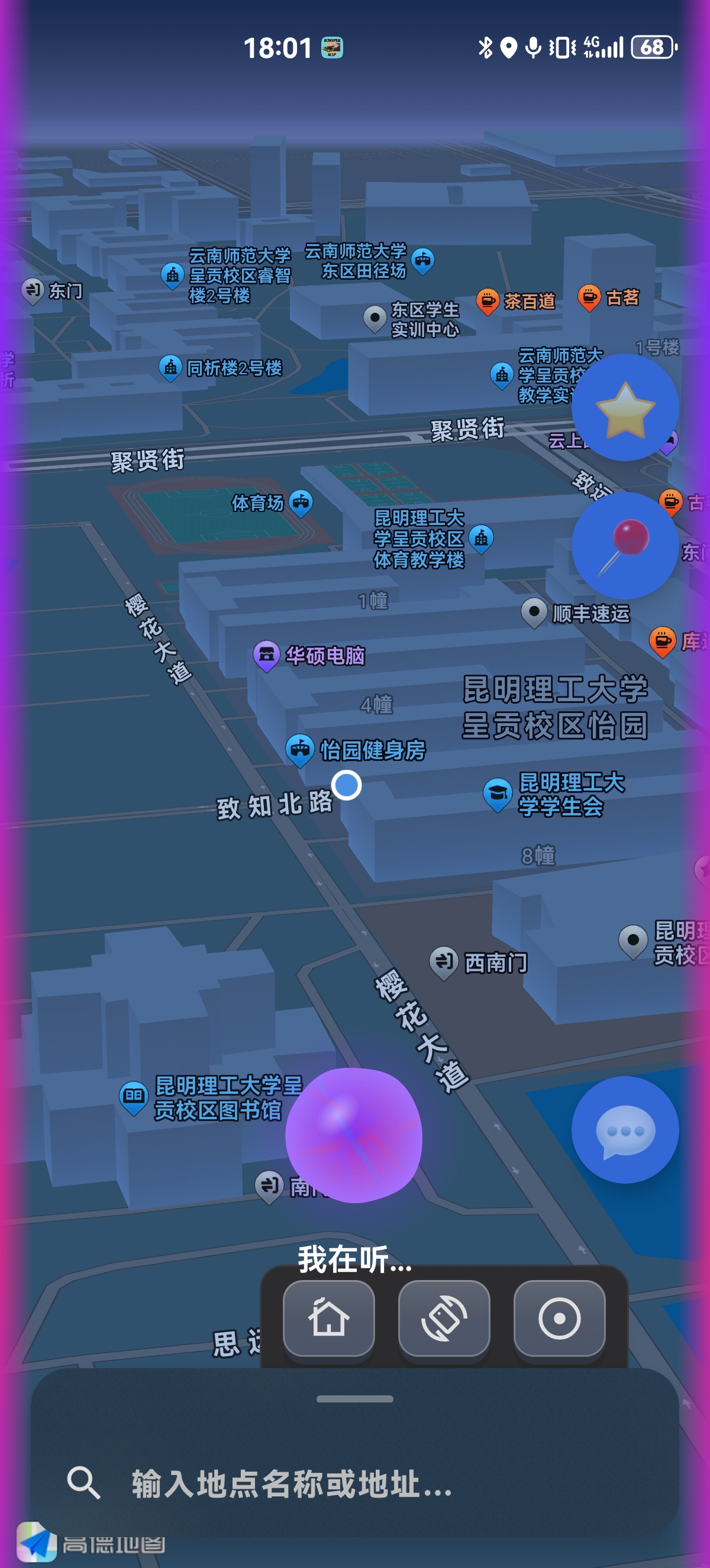Select the 怡园健身房 map marker
Image resolution: width=710 pixels, height=1568 pixels.
300,749
